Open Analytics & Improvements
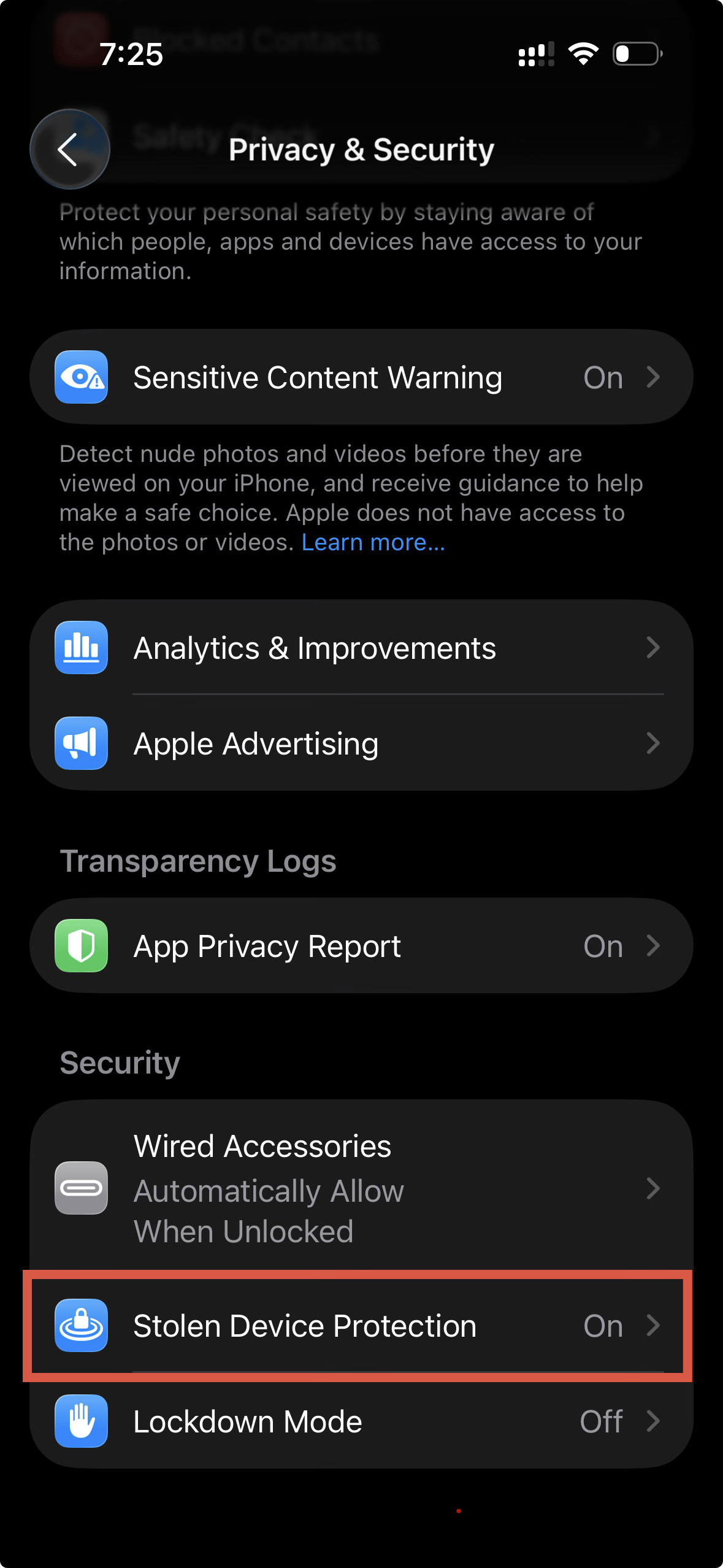 (x=361, y=648)
